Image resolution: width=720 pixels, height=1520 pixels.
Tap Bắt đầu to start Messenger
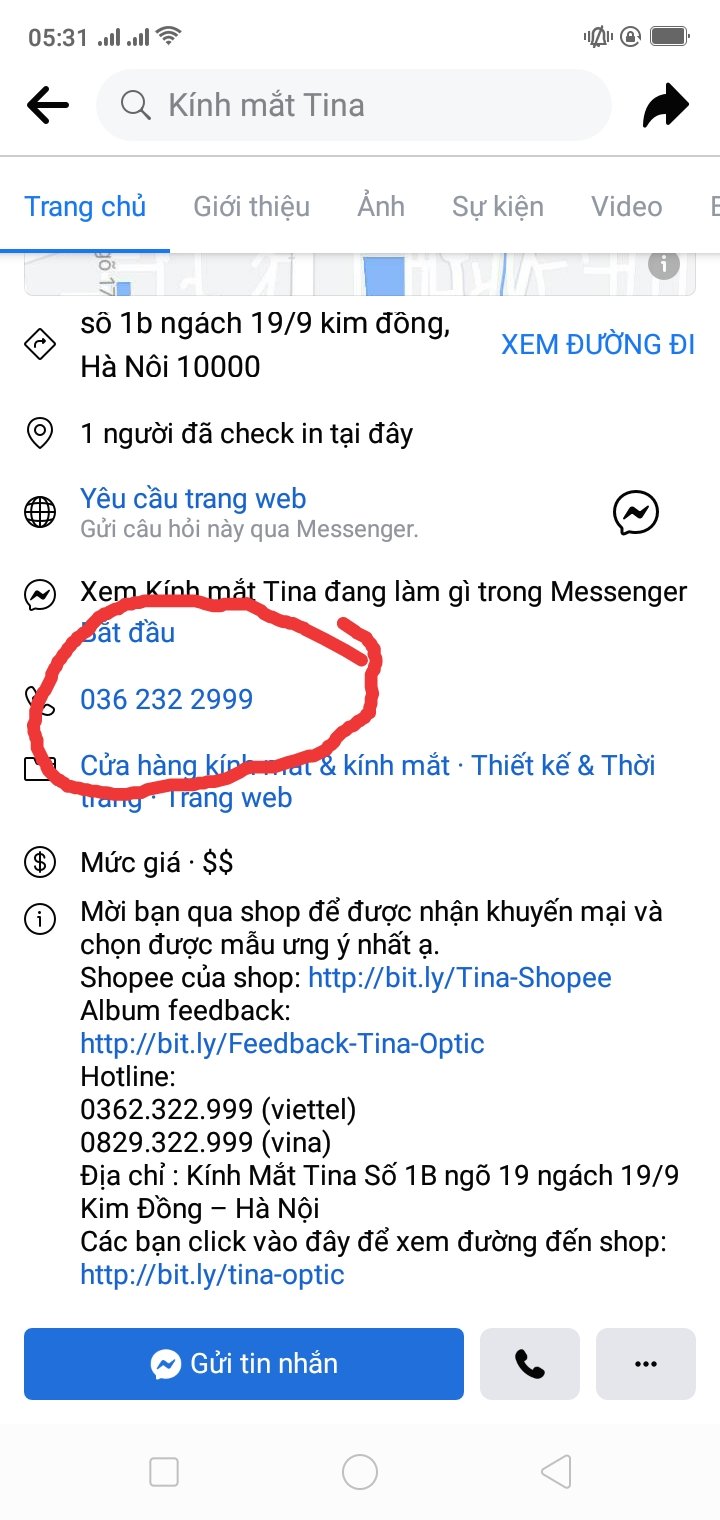click(x=128, y=632)
